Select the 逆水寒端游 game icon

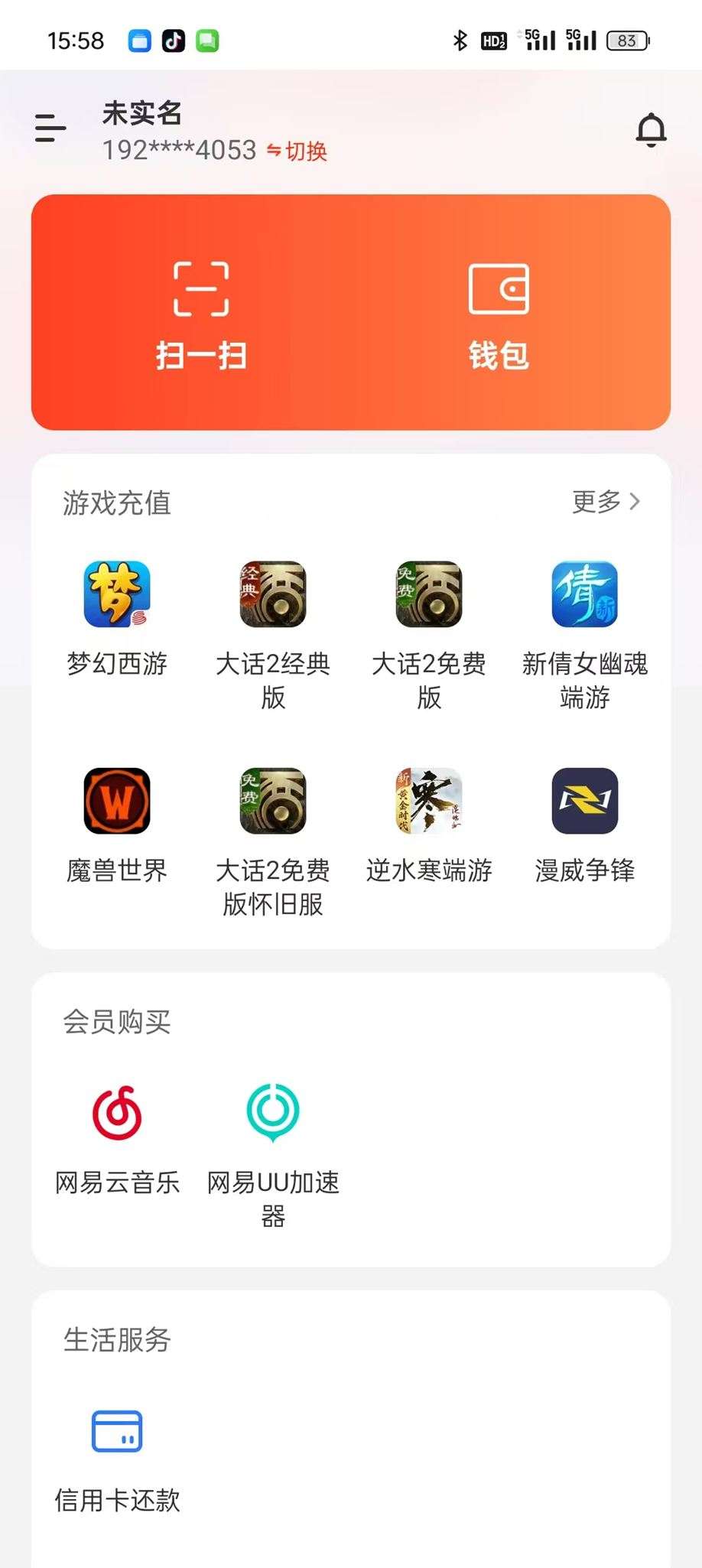428,802
